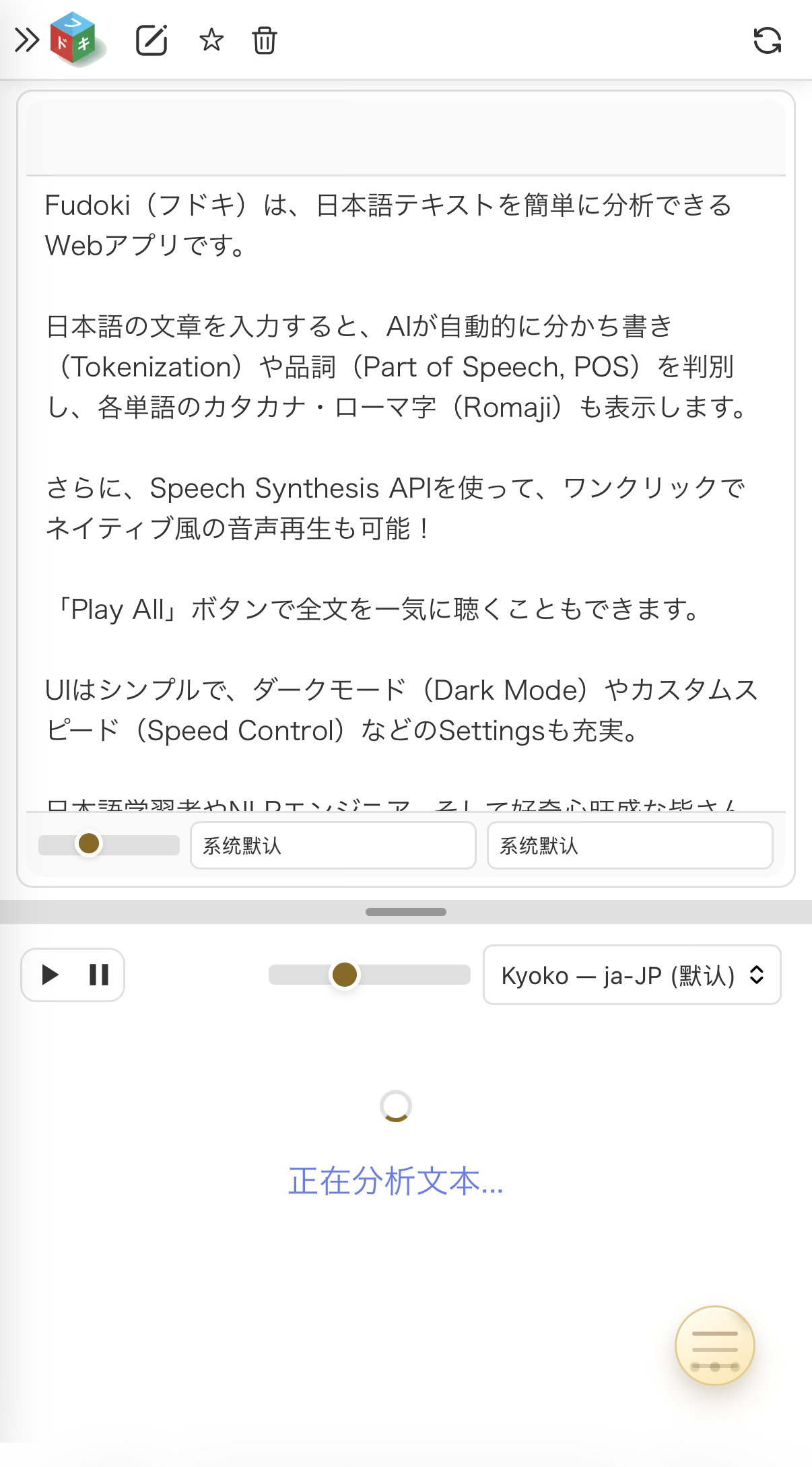Adjust the small slider in editor toolbar
The width and height of the screenshot is (812, 1467).
90,844
